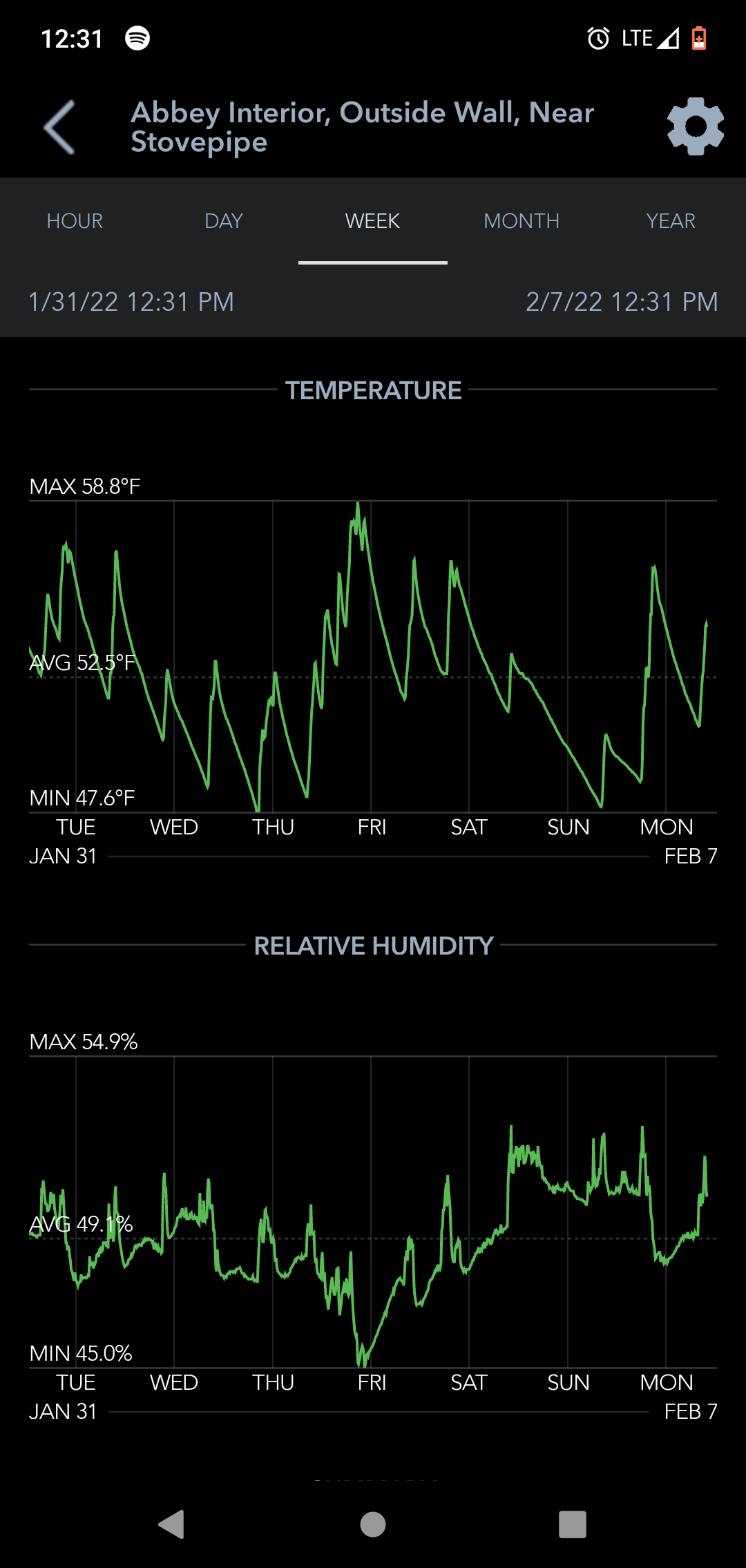Screen dimensions: 746x1568
Task: Switch to the DAY tab
Action: click(224, 221)
